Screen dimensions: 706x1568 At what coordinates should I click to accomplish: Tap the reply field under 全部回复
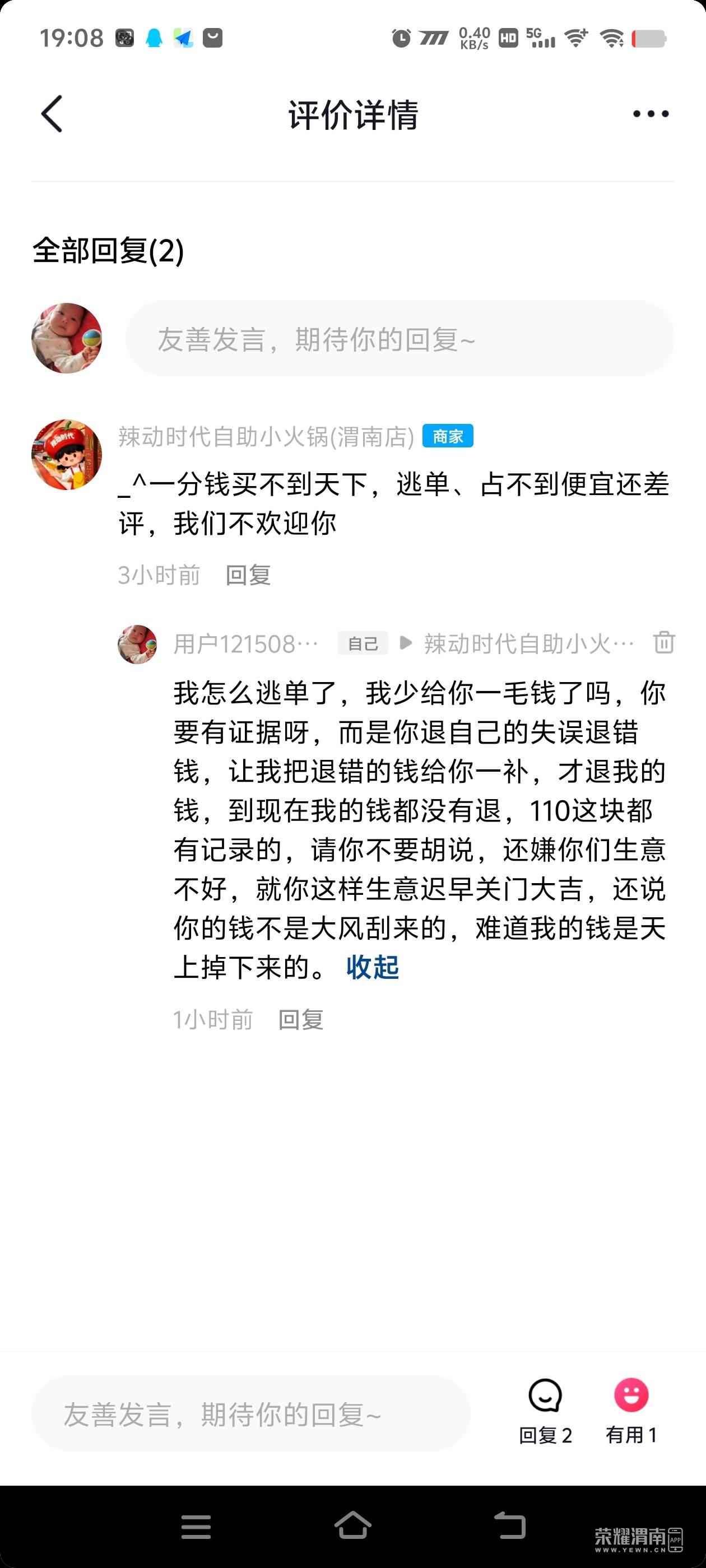399,338
